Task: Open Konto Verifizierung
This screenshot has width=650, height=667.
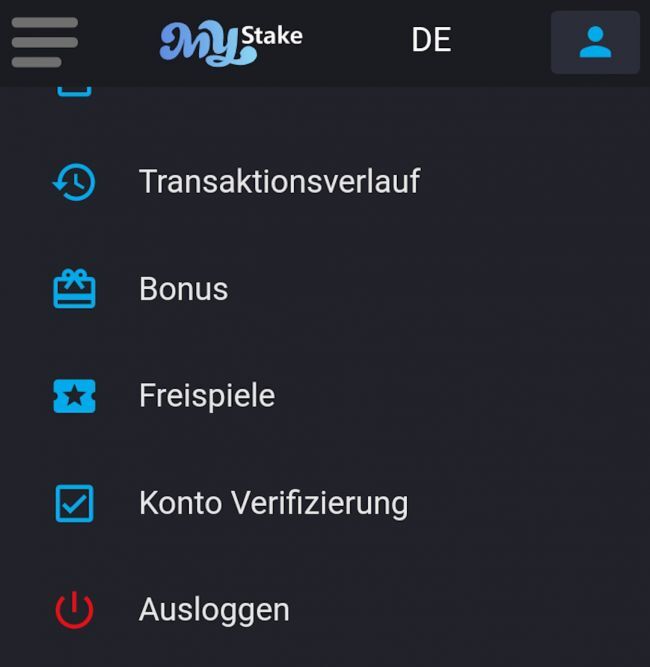Action: (273, 503)
